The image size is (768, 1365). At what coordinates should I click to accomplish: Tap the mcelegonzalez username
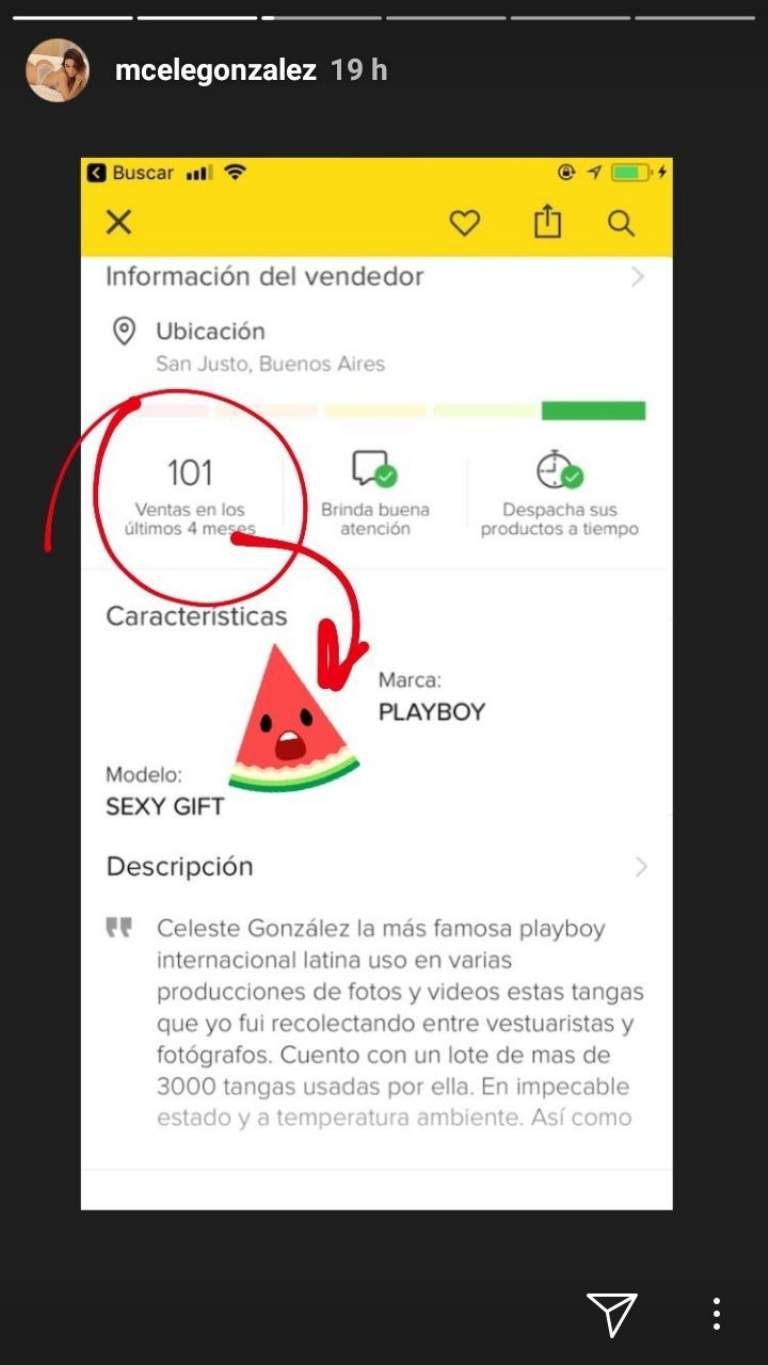pyautogui.click(x=216, y=70)
